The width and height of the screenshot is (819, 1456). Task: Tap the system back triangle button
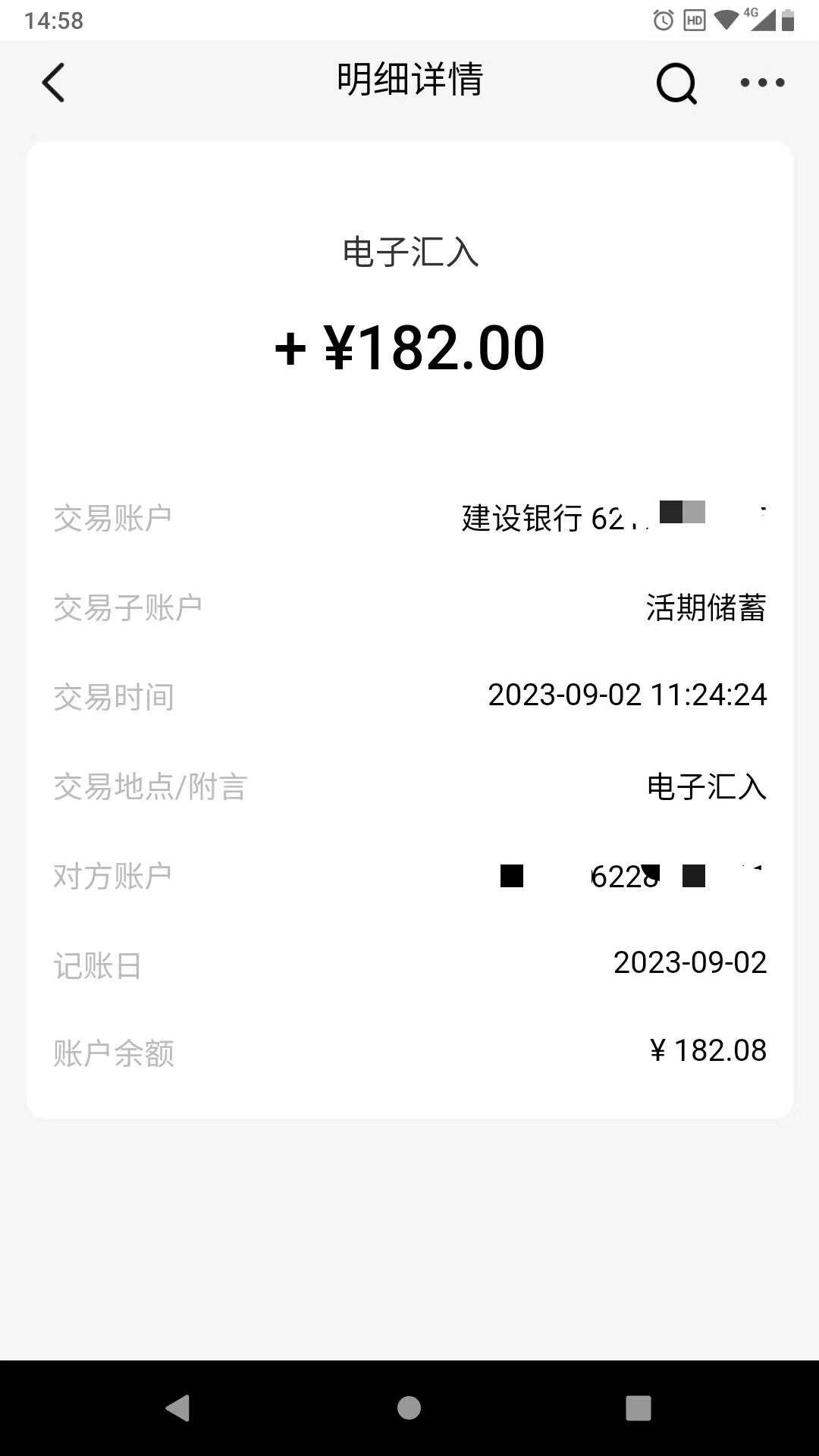[x=178, y=1407]
